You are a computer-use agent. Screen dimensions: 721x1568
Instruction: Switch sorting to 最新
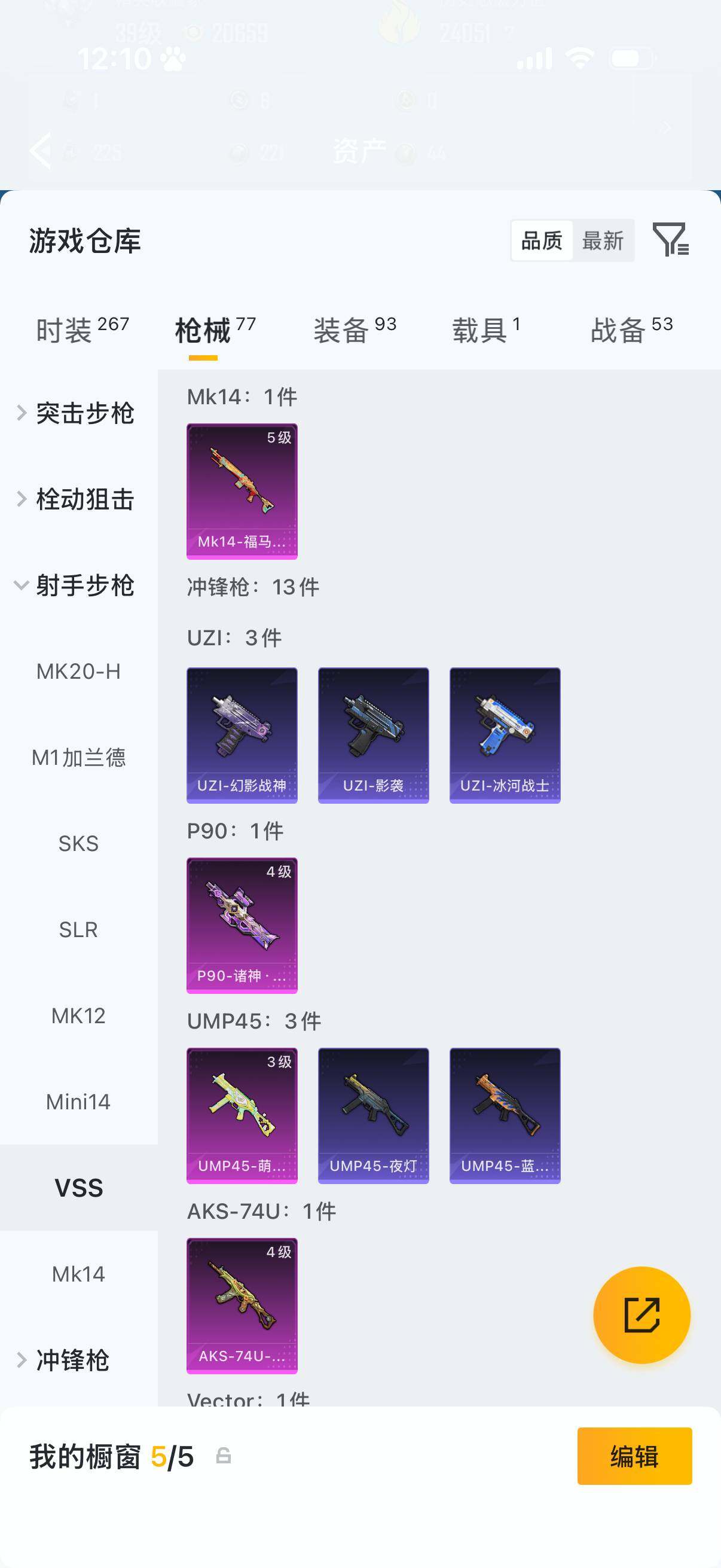tap(604, 241)
